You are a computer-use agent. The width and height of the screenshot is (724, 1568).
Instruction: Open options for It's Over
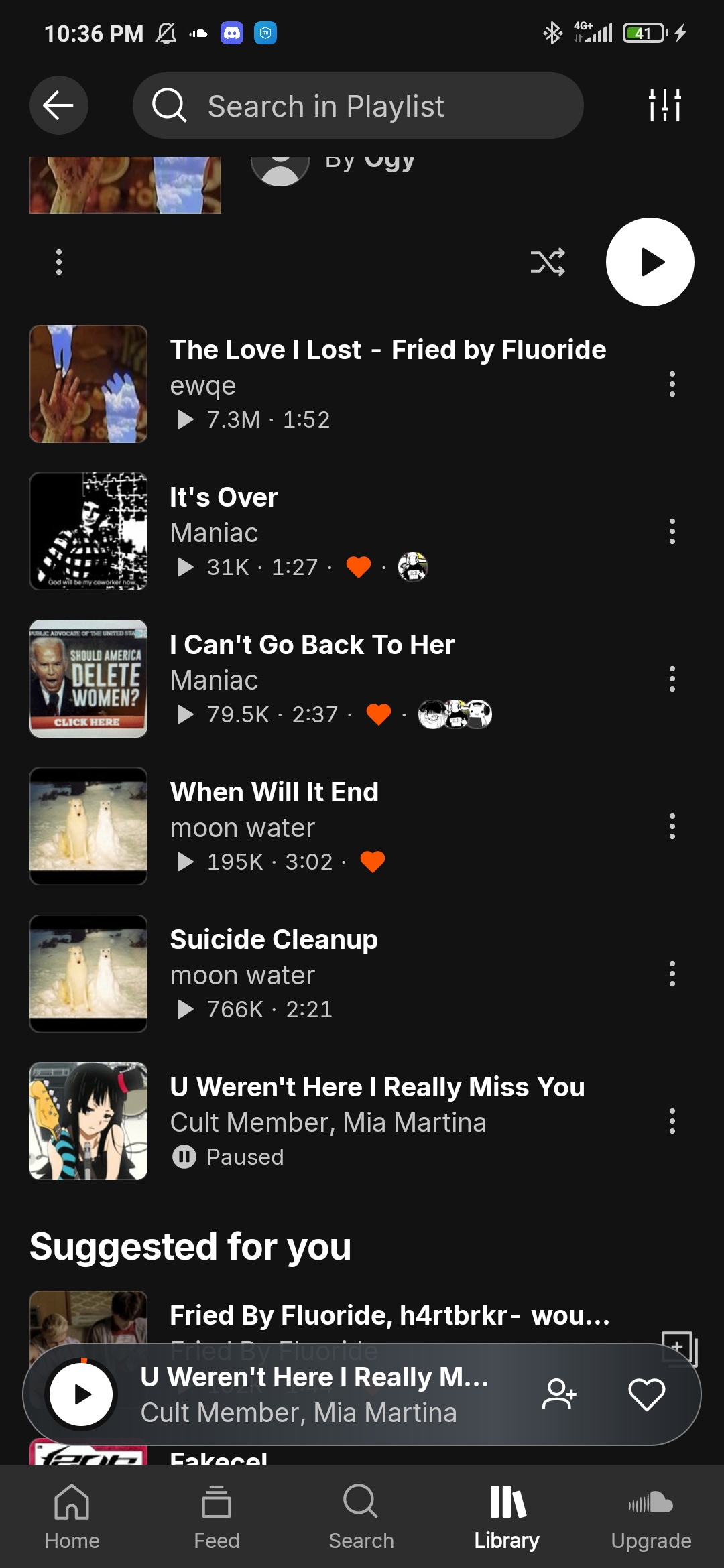[x=672, y=531]
